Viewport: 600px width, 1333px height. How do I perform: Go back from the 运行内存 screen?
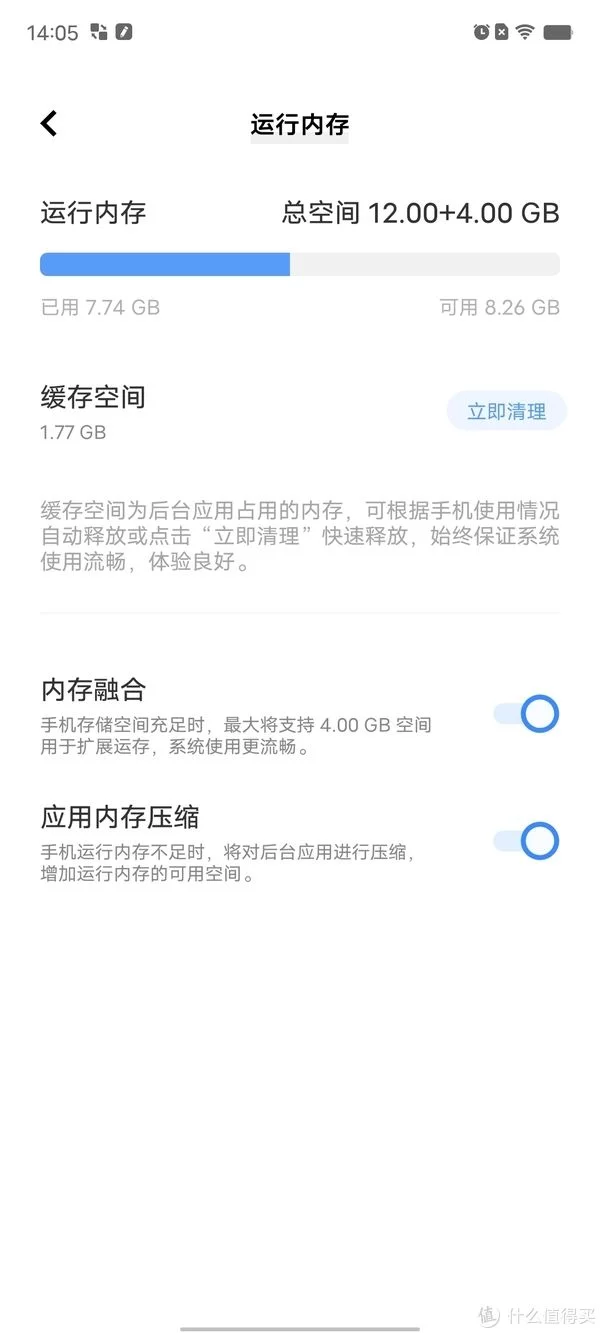49,123
